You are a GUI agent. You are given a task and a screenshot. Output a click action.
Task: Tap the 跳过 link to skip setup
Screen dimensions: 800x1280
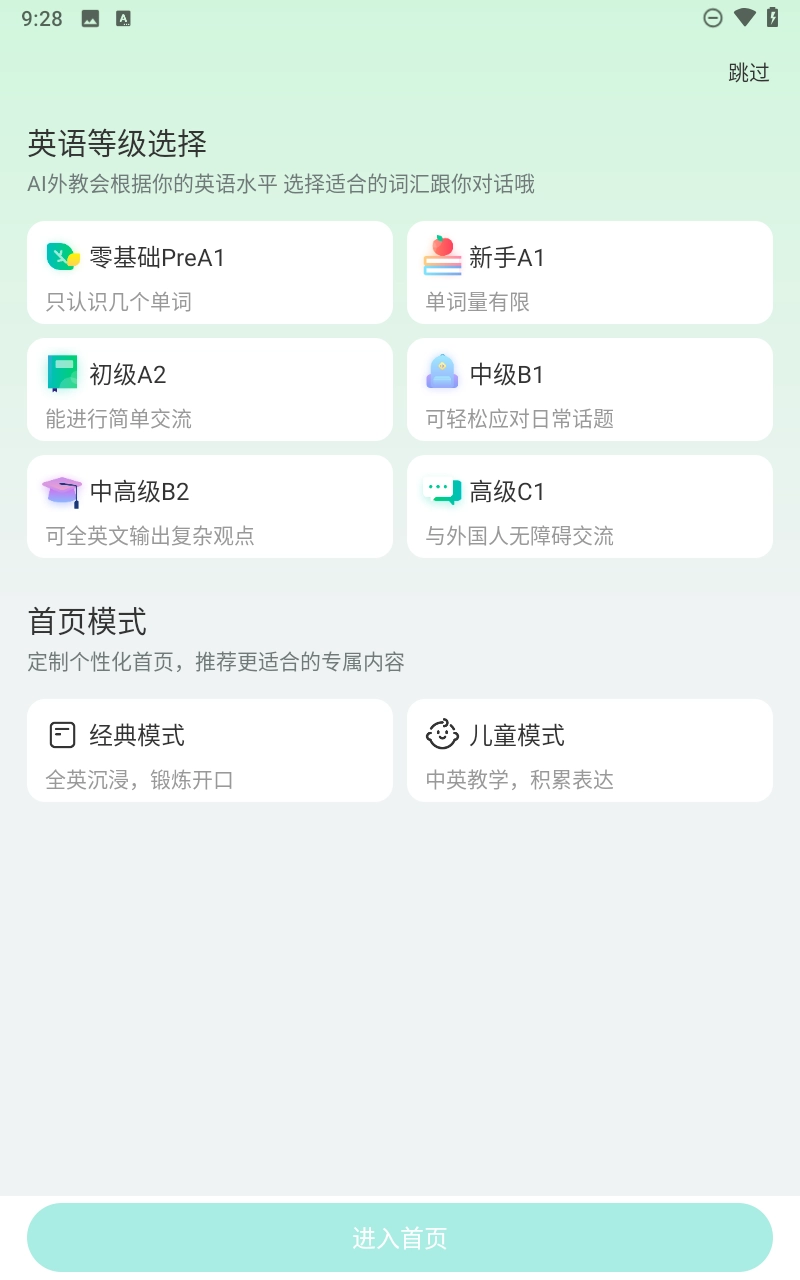pyautogui.click(x=748, y=73)
